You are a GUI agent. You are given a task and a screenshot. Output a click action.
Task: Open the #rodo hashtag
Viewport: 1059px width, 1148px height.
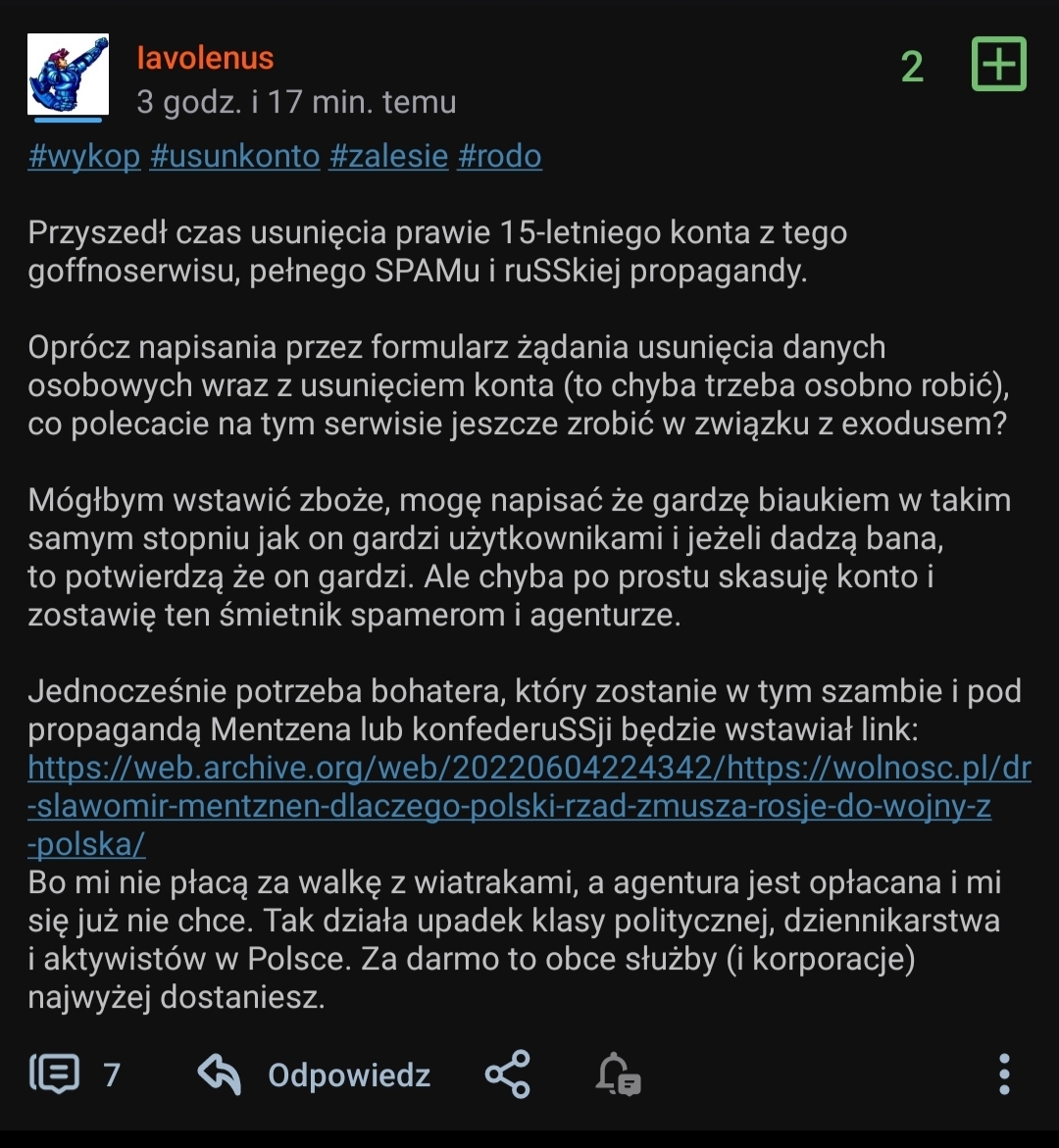click(499, 157)
